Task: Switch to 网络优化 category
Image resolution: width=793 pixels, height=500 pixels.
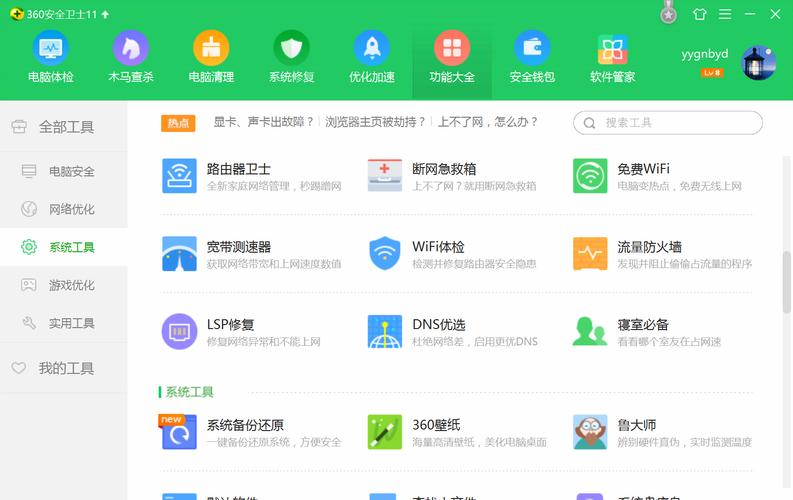Action: (x=71, y=209)
